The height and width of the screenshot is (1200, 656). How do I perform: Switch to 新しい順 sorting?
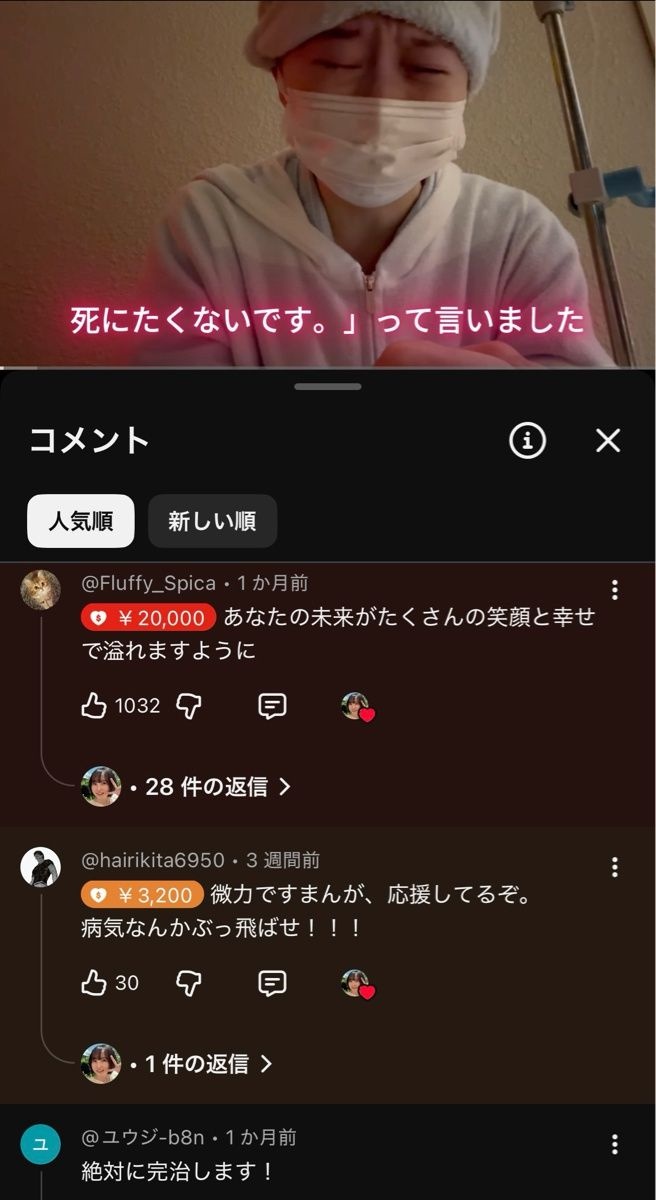(x=212, y=521)
